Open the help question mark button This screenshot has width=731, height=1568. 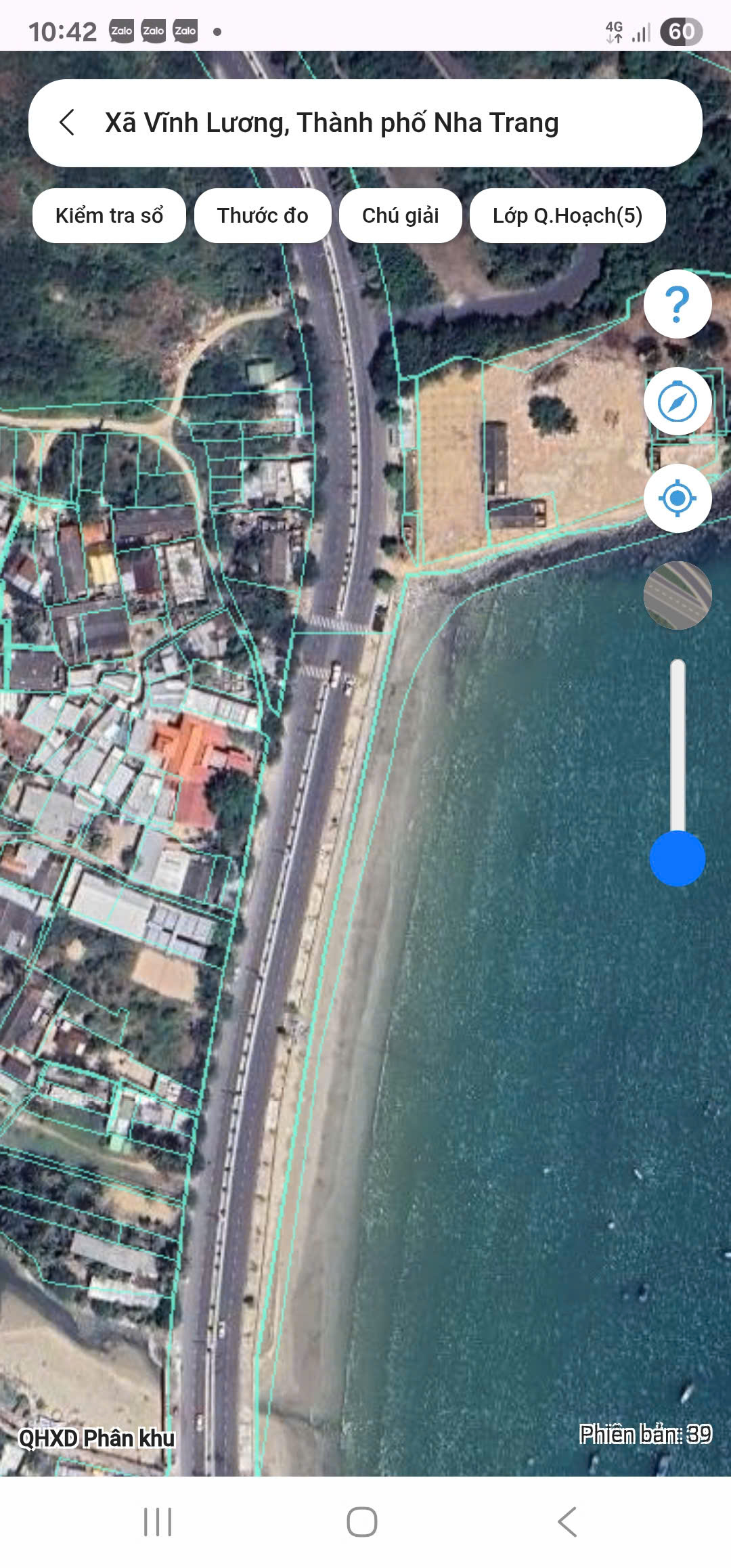click(677, 304)
